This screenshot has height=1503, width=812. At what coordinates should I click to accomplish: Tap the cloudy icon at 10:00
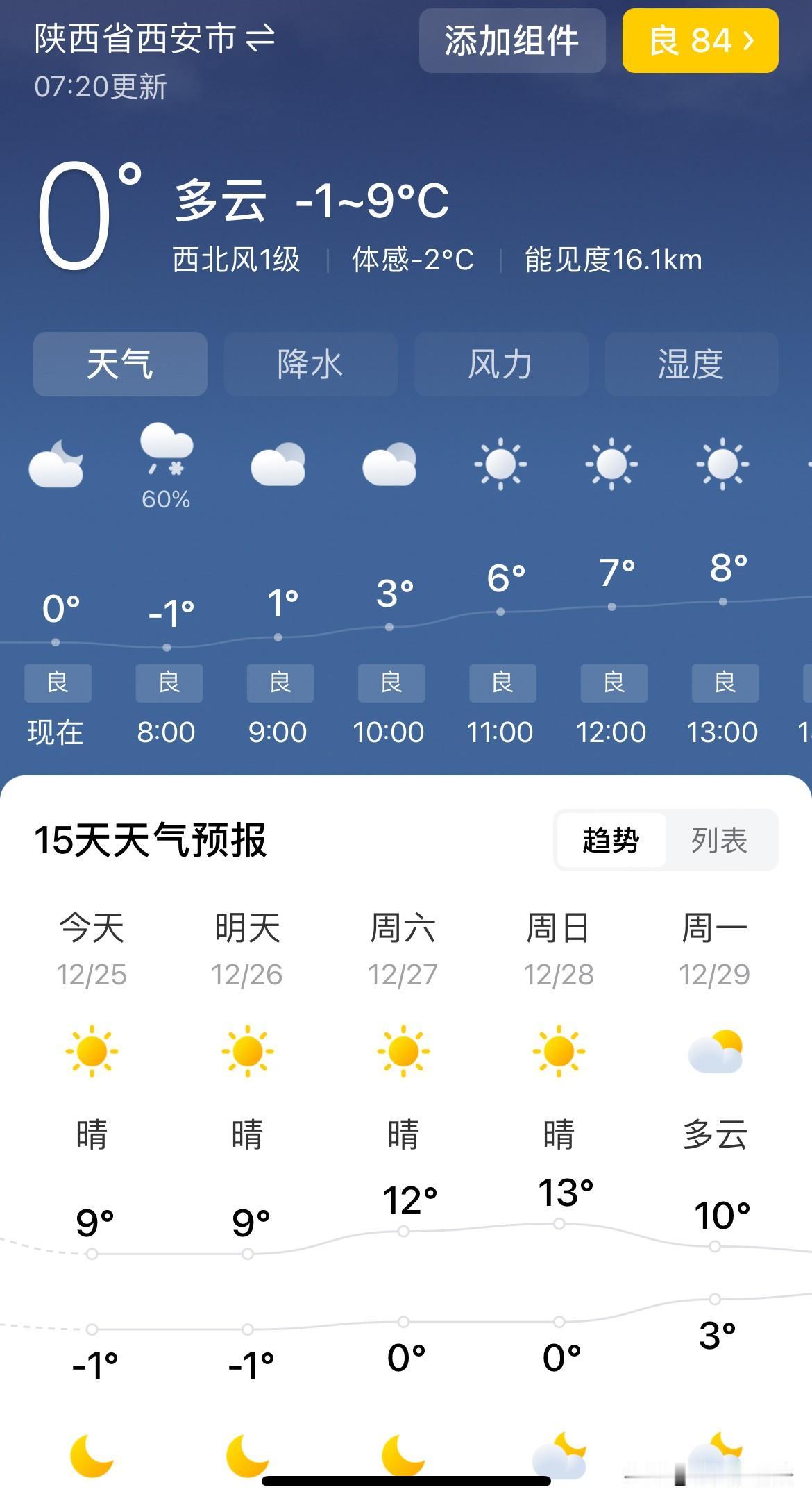point(390,465)
